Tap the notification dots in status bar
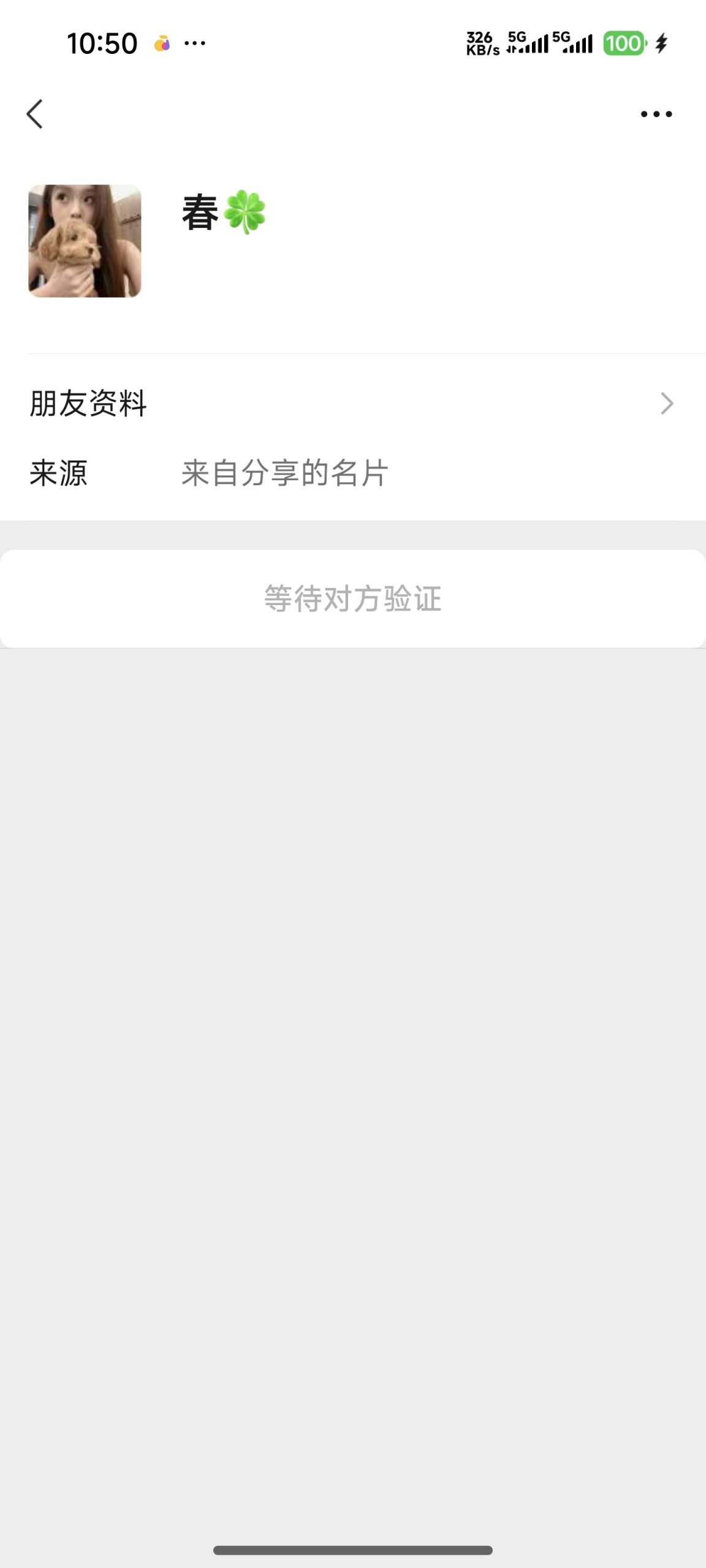This screenshot has width=706, height=1568. (x=195, y=43)
